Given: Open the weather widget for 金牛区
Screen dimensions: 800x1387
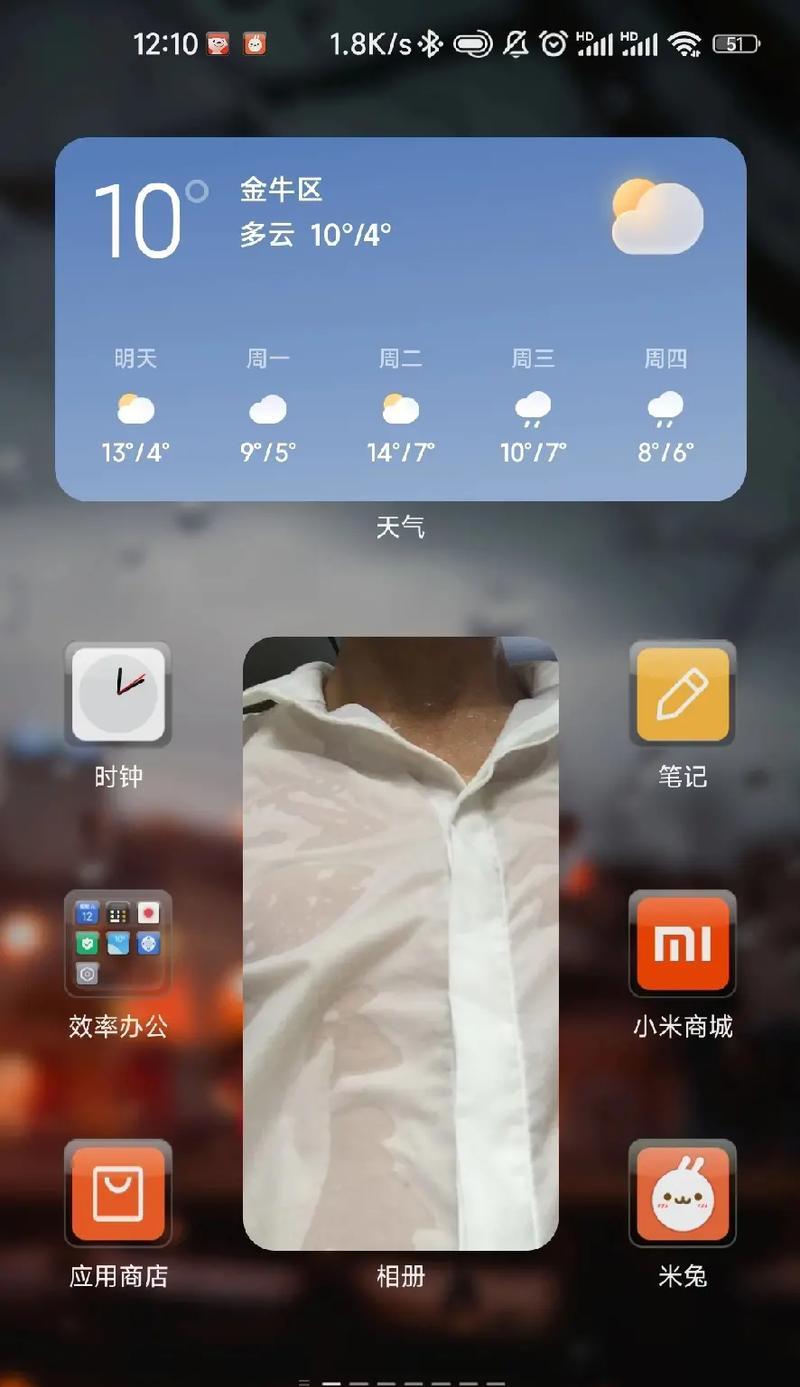Looking at the screenshot, I should [400, 318].
